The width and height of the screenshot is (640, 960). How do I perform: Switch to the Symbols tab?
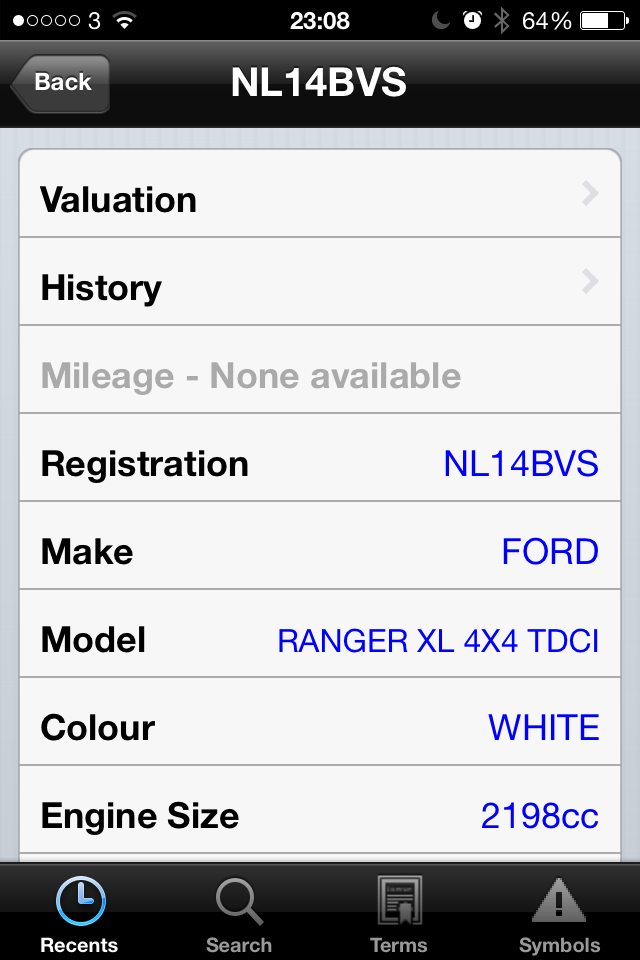[x=559, y=915]
